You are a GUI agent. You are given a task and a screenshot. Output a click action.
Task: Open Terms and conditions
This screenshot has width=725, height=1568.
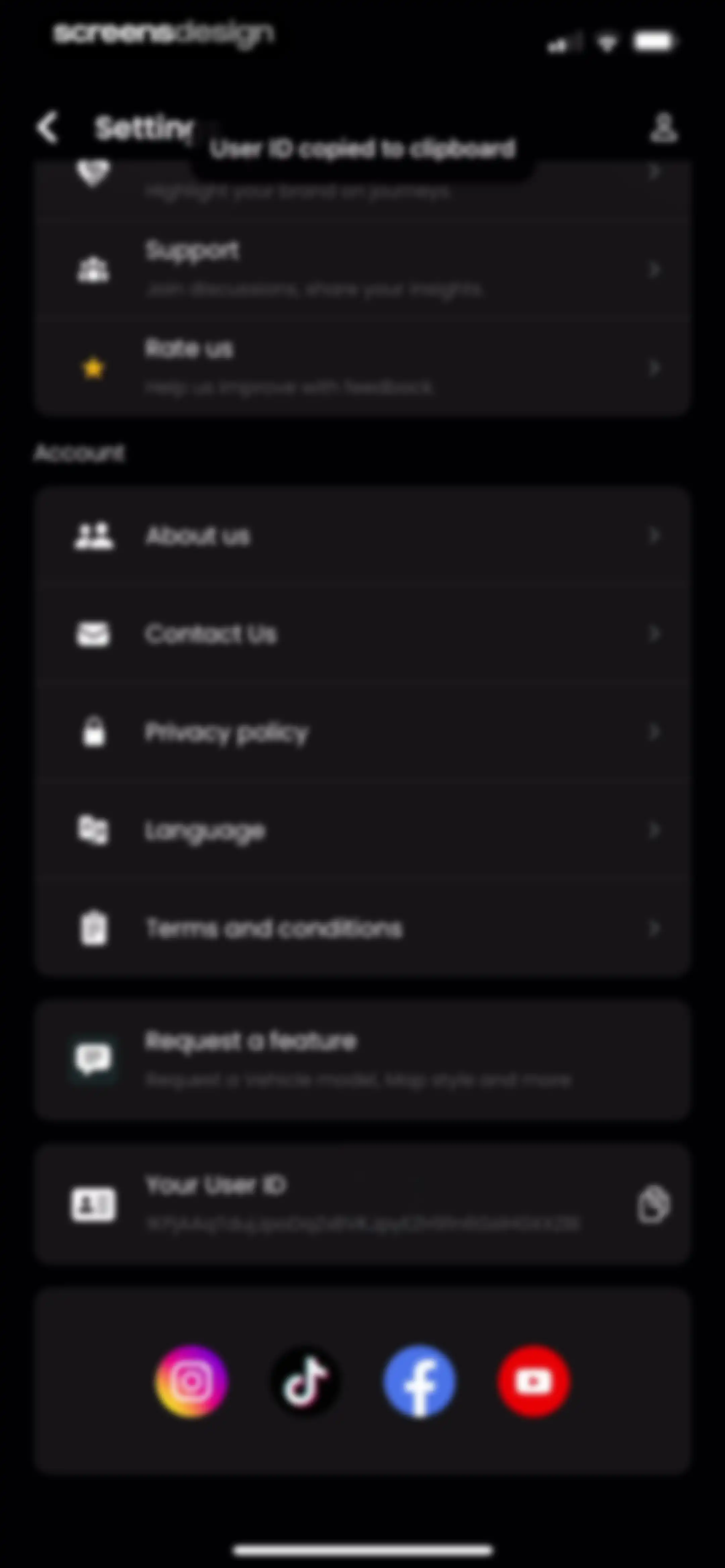[x=362, y=928]
